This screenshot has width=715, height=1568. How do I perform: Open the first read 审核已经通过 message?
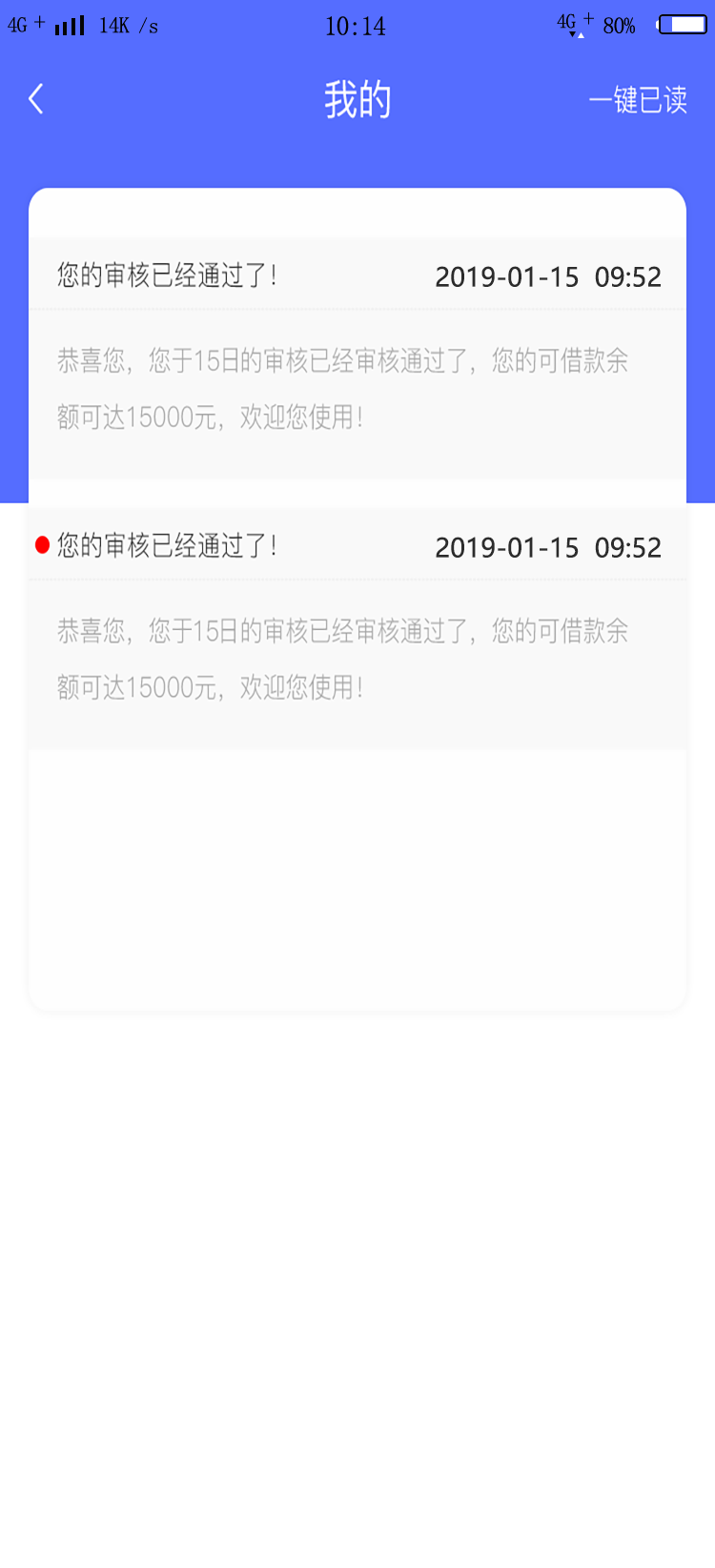357,358
